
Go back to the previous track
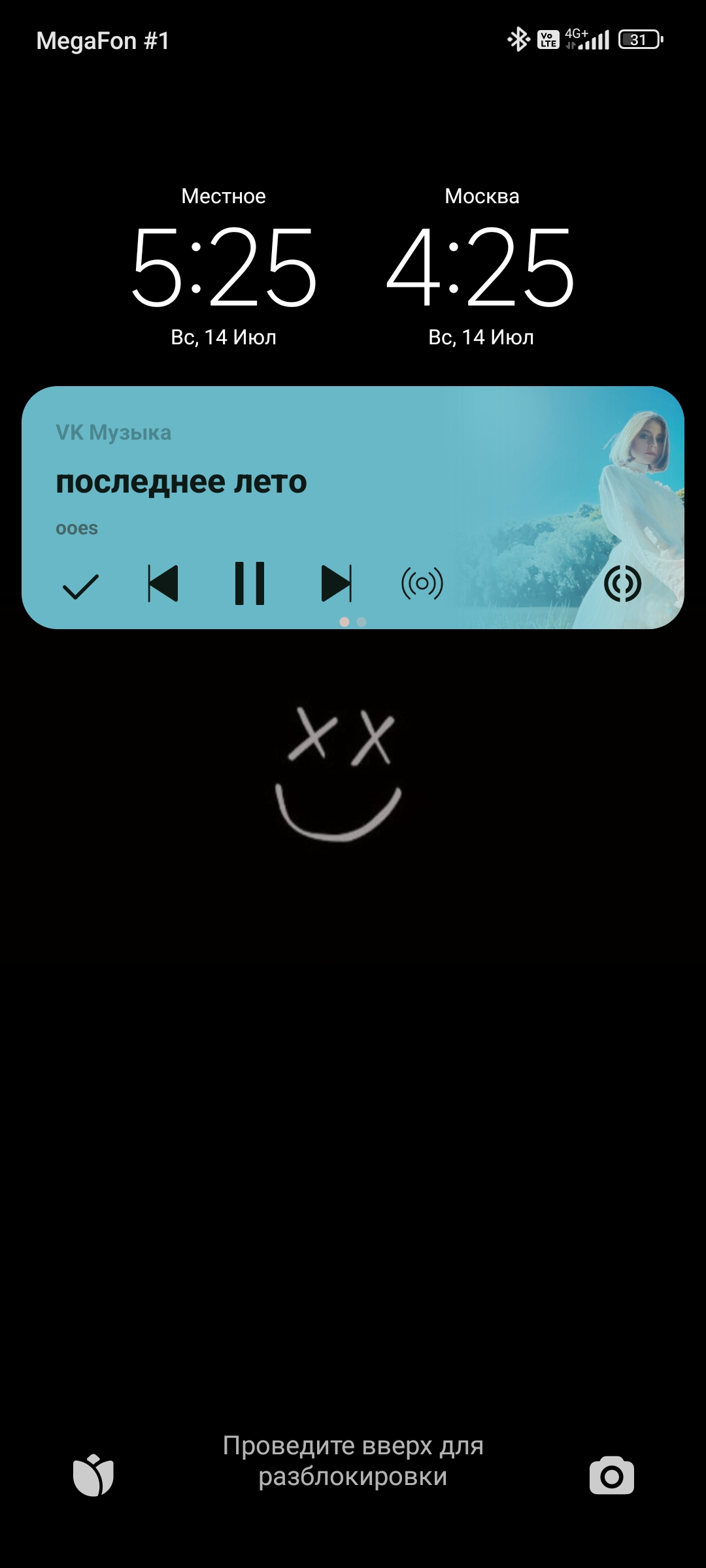163,583
